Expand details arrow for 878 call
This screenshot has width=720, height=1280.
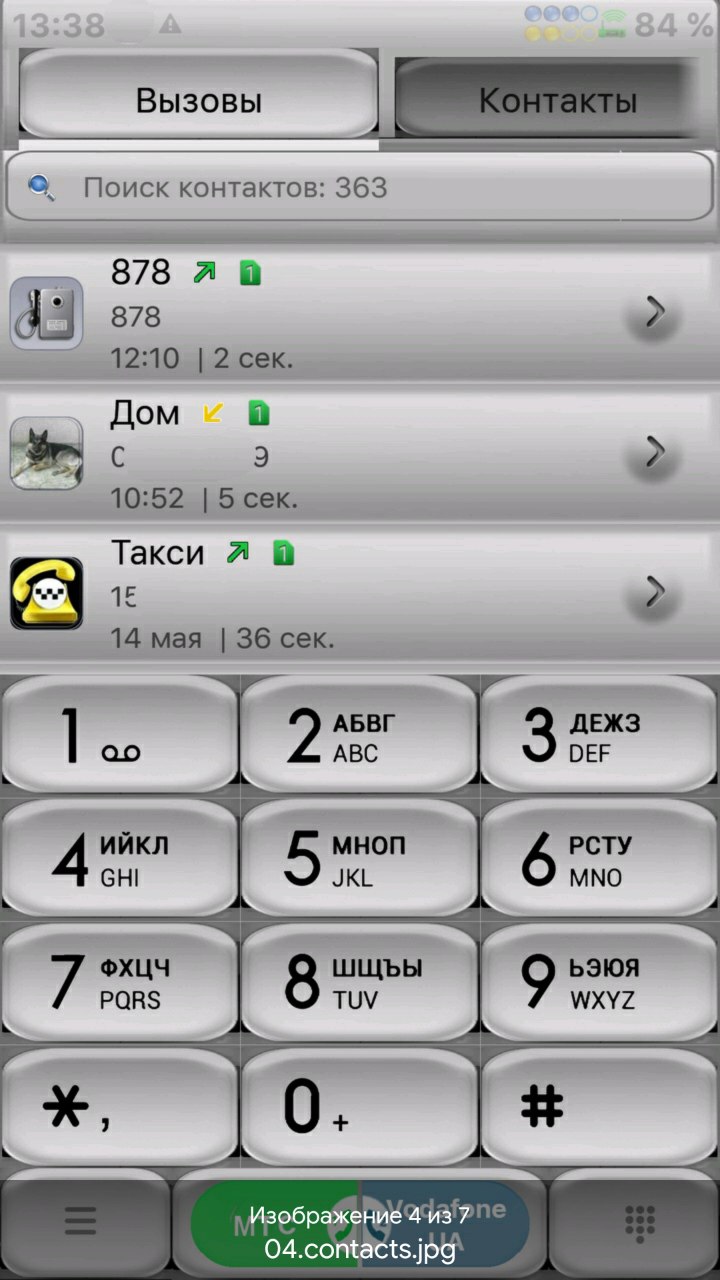click(655, 314)
